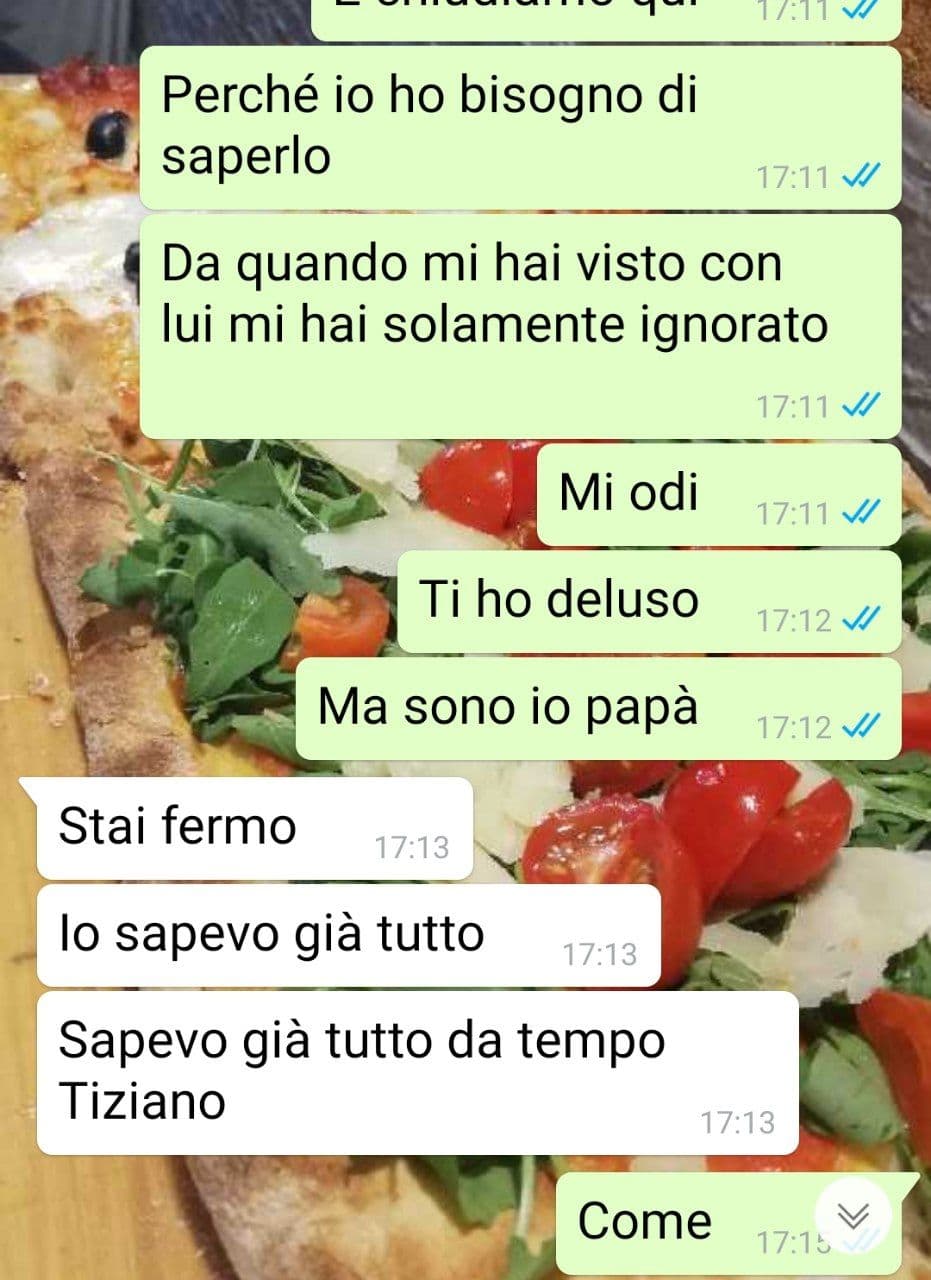Jump to the latest messages with the down-arrow button

click(x=852, y=1215)
